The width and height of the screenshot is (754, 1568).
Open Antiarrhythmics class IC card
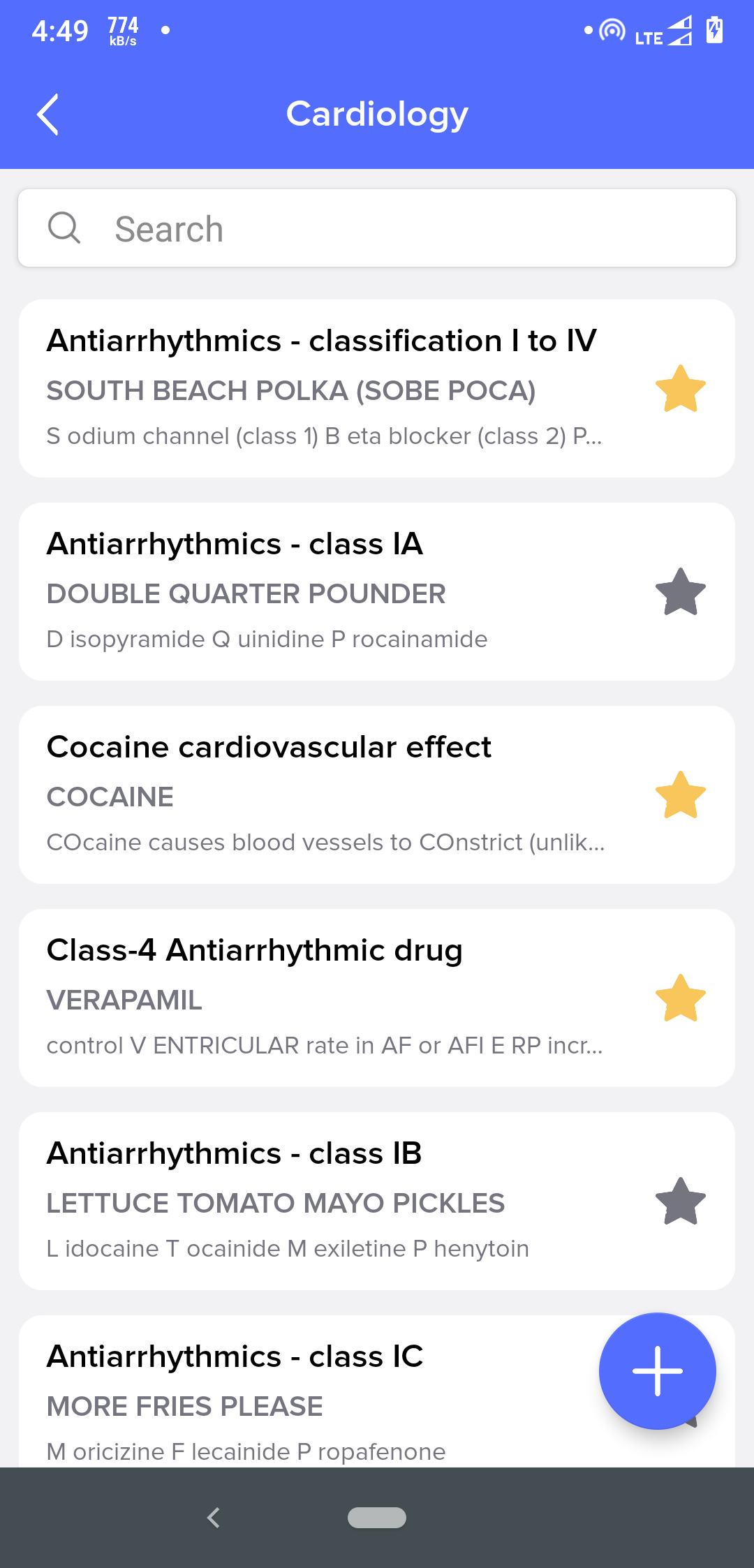307,1391
